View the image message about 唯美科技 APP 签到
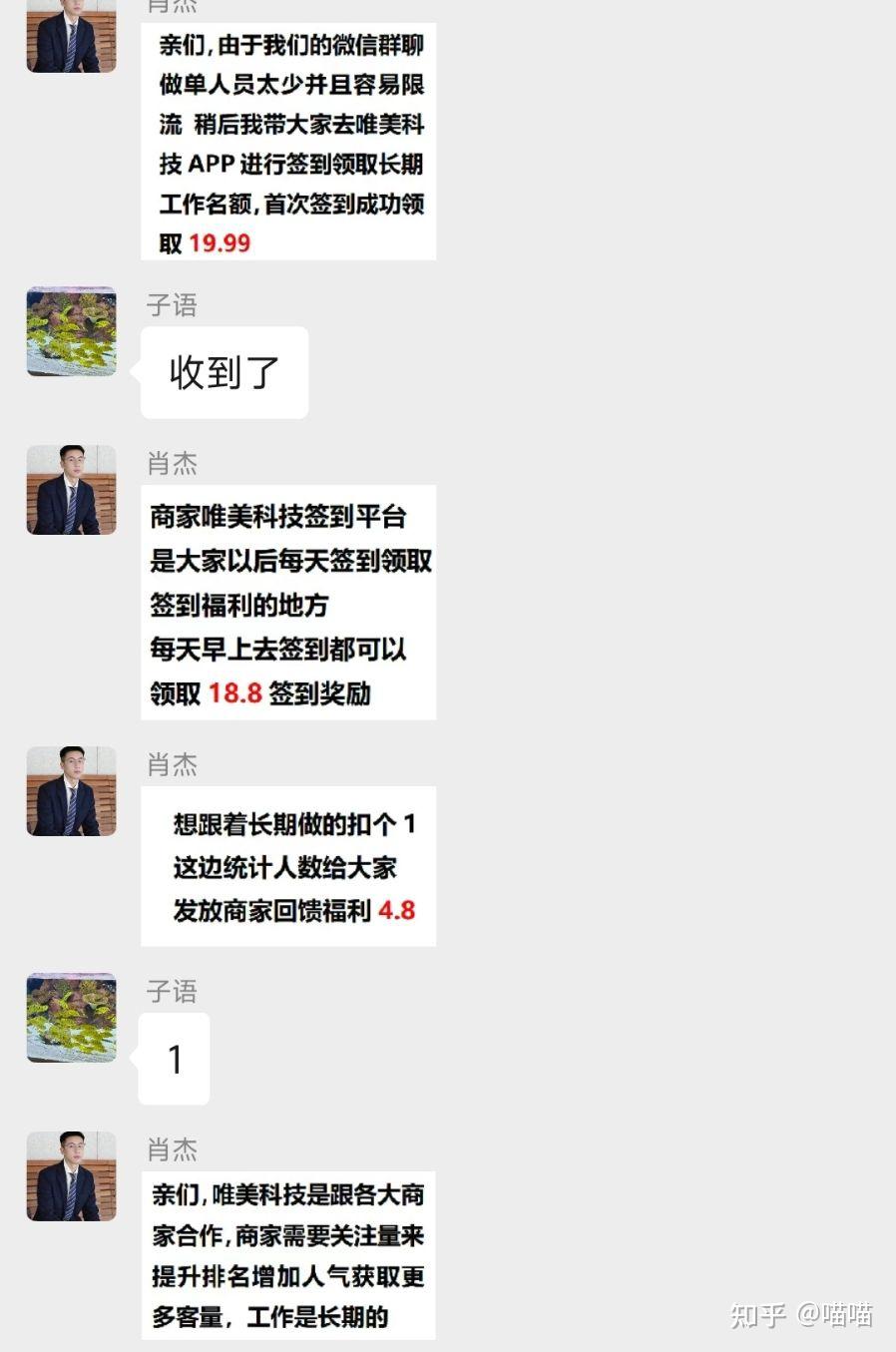The height and width of the screenshot is (1352, 896). point(288,142)
